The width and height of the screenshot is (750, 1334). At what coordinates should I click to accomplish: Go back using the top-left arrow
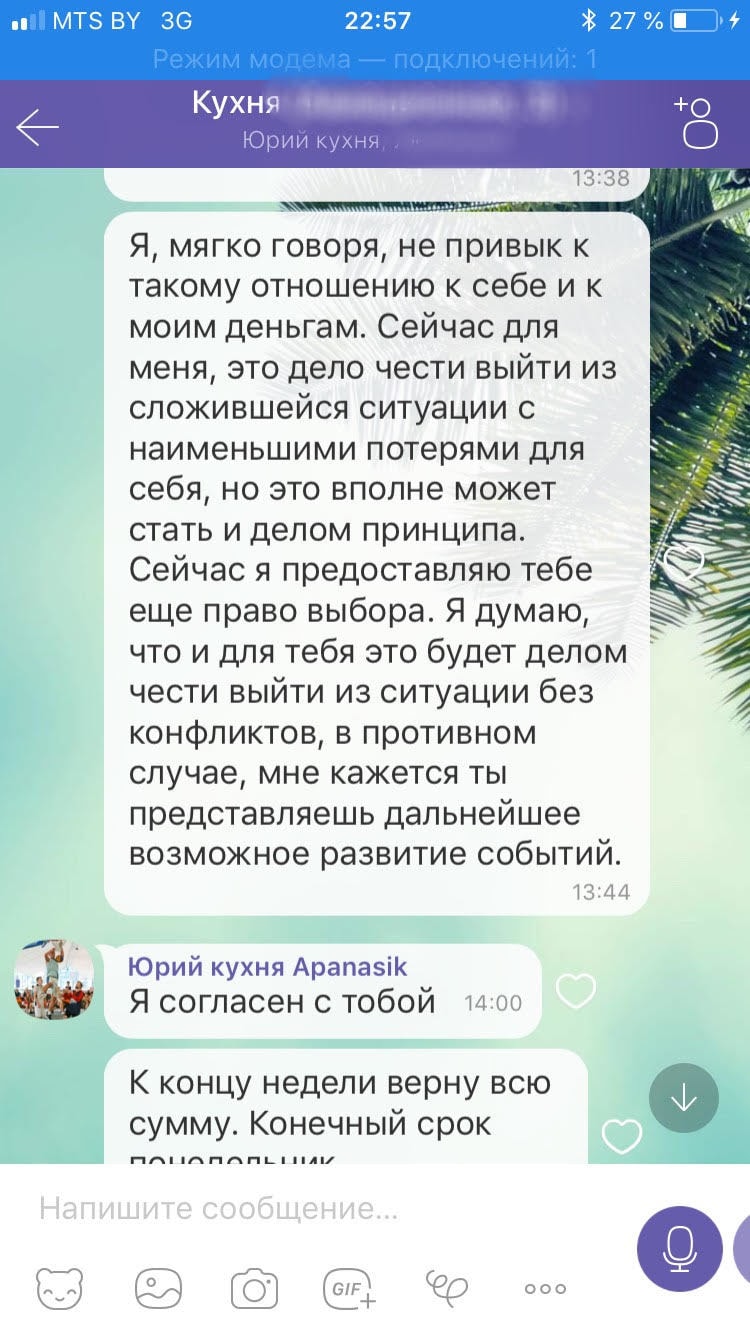pyautogui.click(x=38, y=128)
